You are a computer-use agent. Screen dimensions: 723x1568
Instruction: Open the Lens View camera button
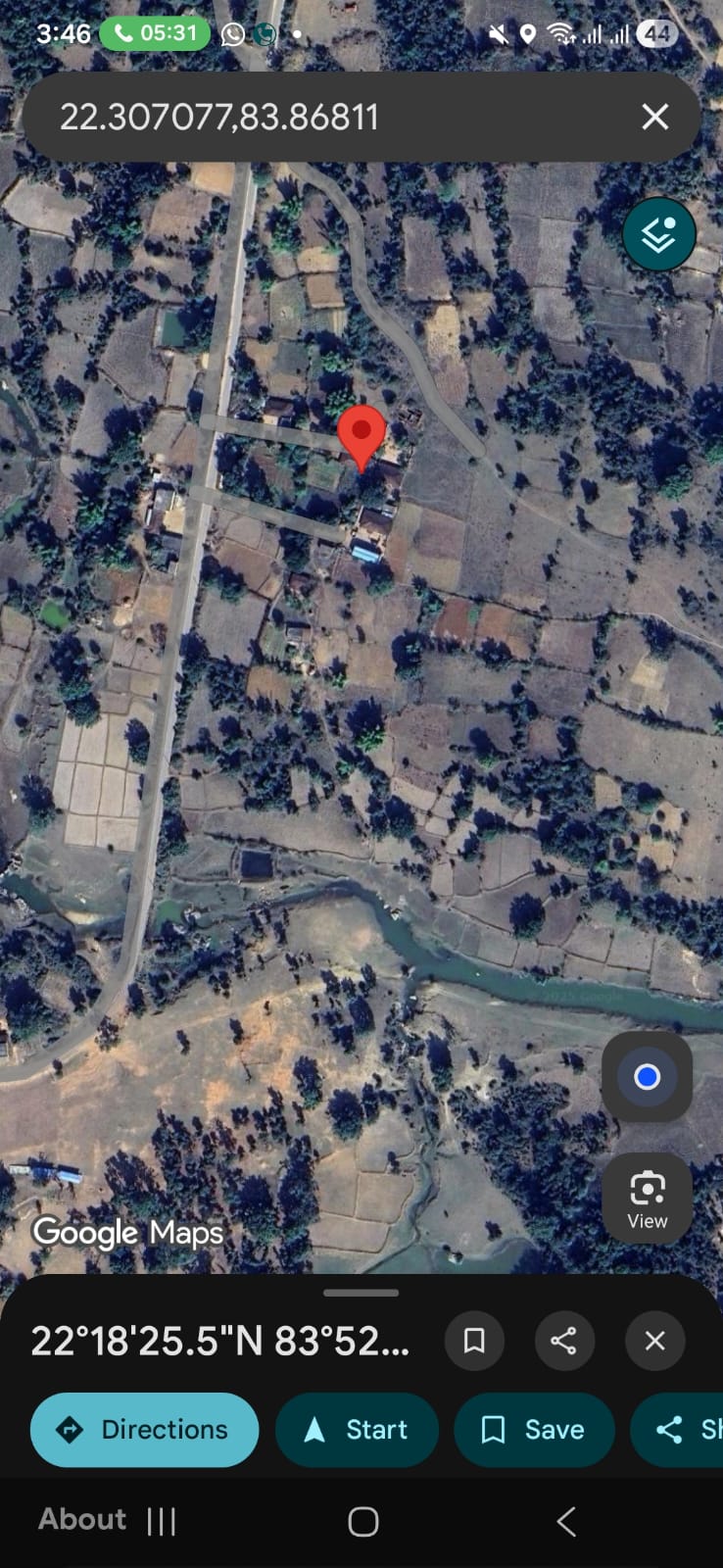point(647,1199)
